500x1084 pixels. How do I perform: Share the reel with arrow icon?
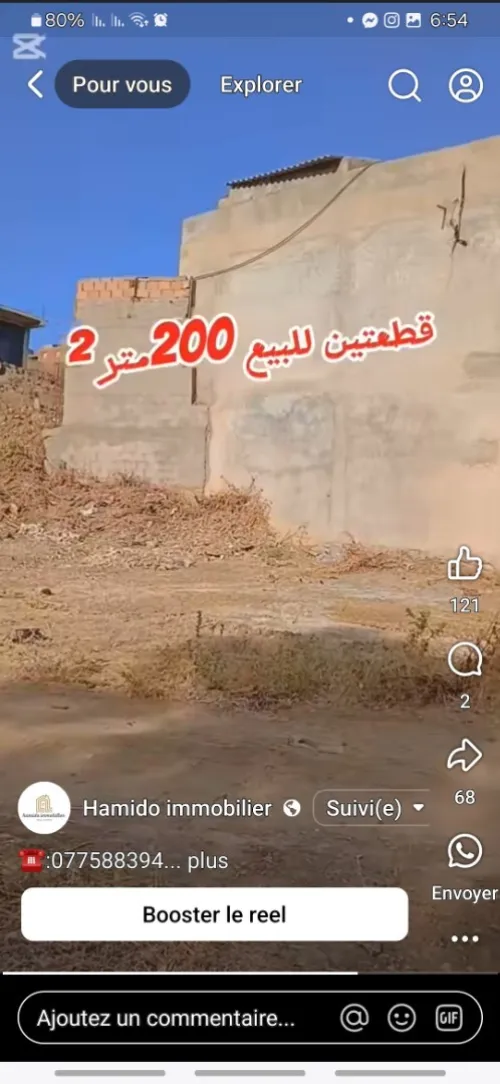pyautogui.click(x=465, y=755)
